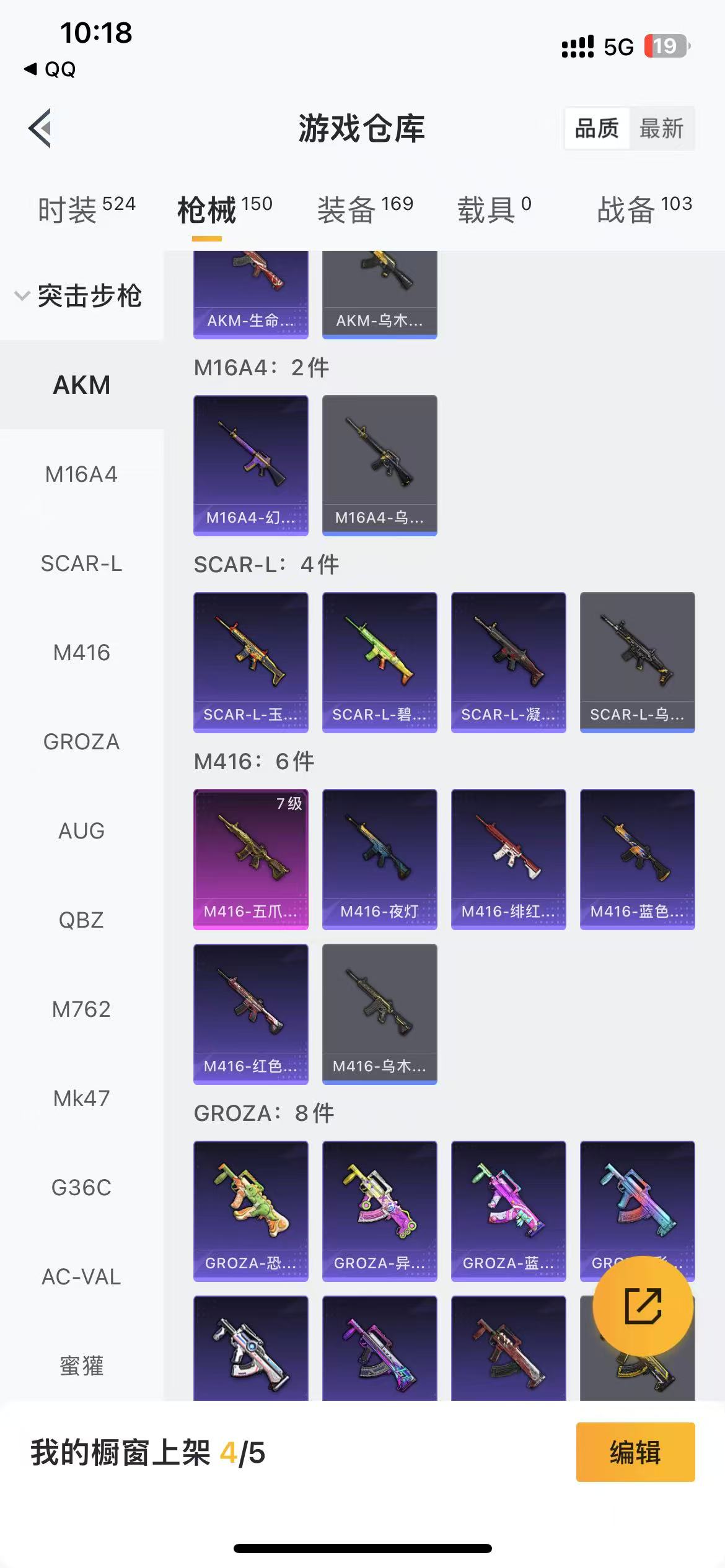Viewport: 725px width, 1568px height.
Task: Open the M16A4-幻 skin tile
Action: 250,465
